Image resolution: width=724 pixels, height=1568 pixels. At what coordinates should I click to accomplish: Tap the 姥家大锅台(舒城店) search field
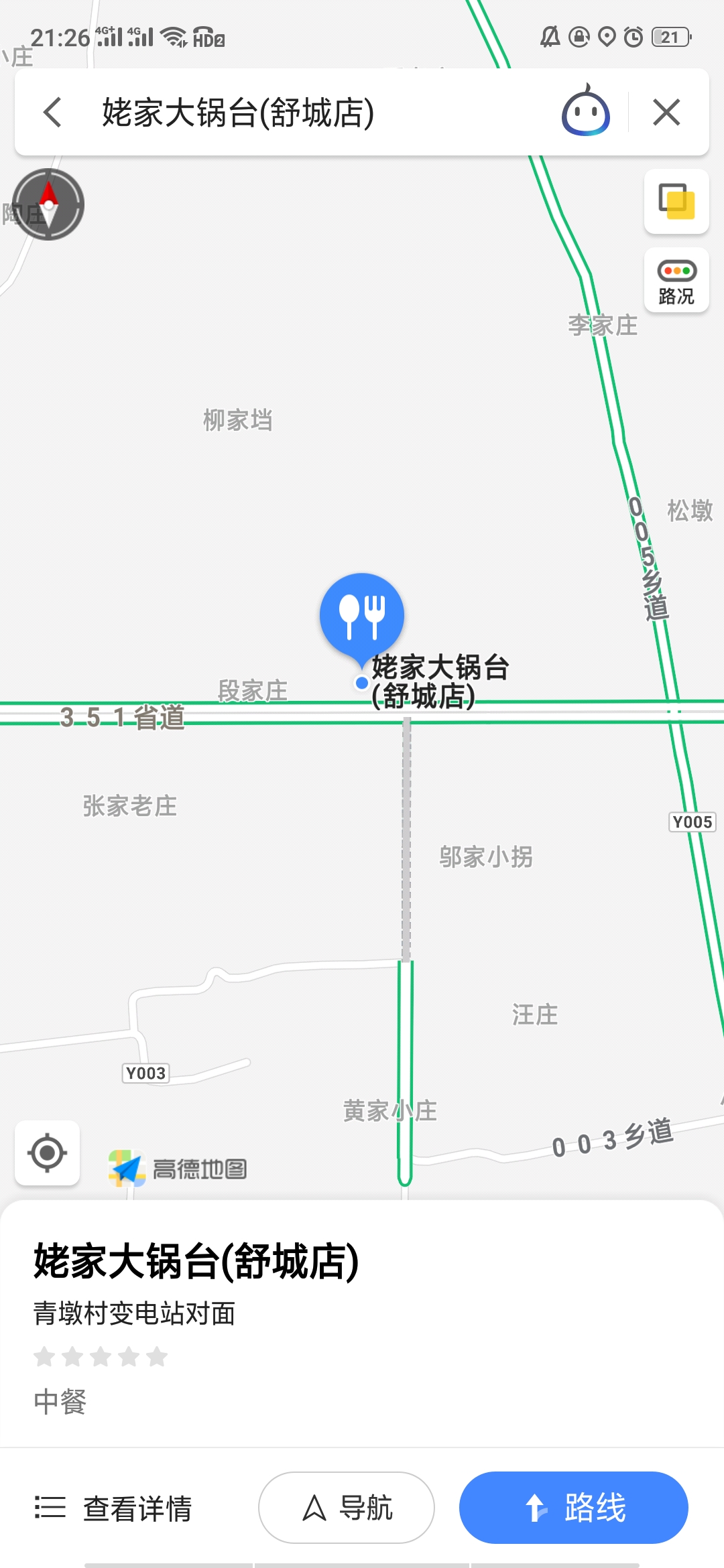[x=322, y=112]
